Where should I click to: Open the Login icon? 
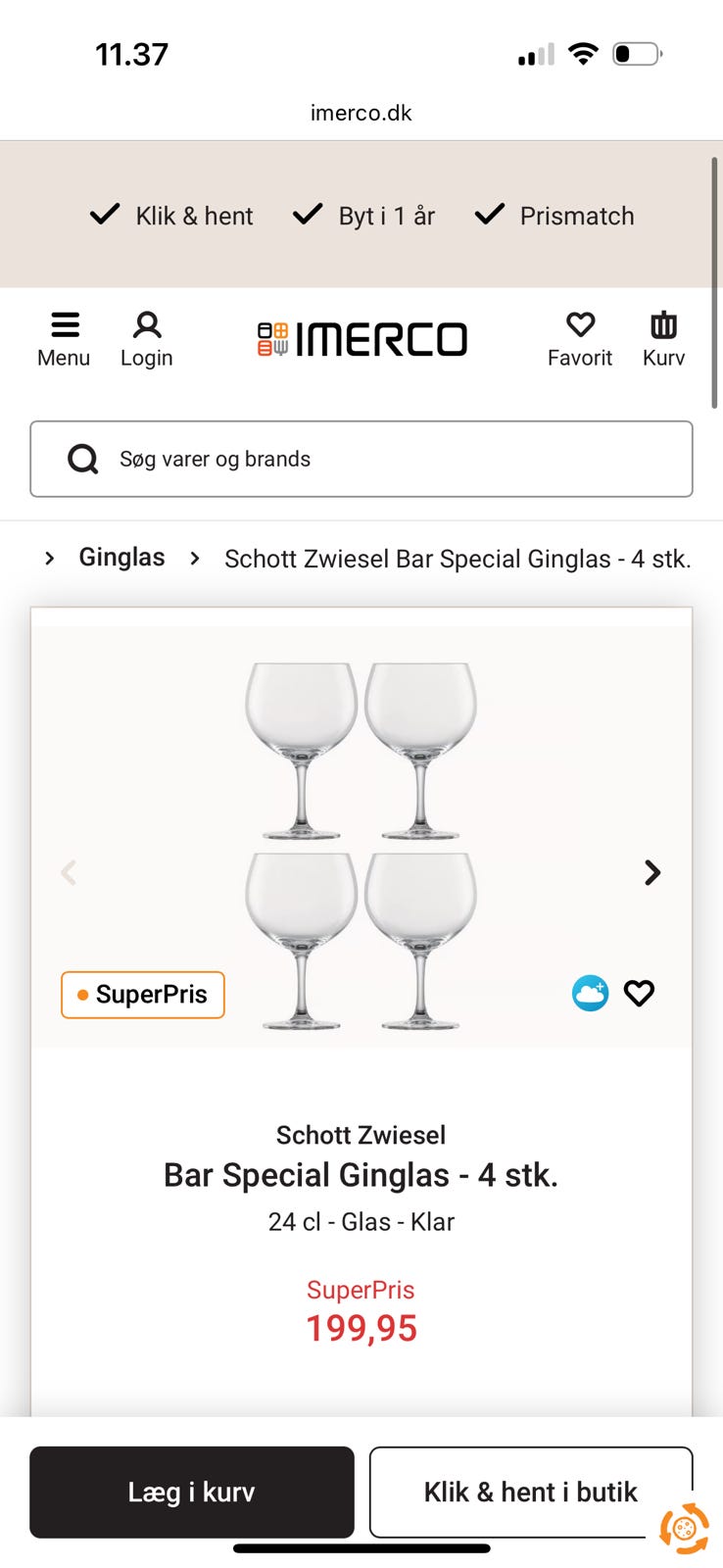(x=146, y=336)
